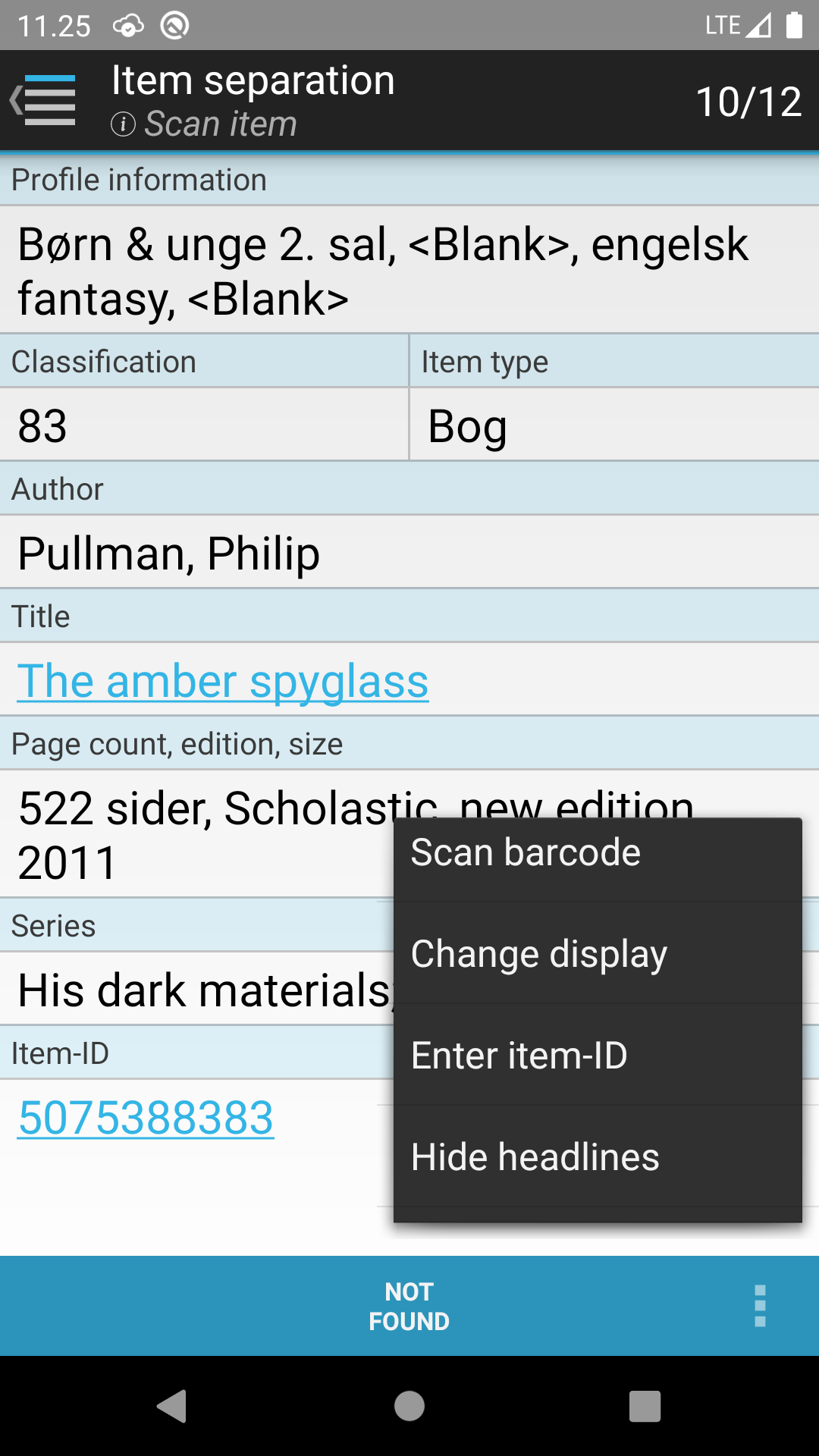This screenshot has height=1456, width=819.
Task: Tap the overflow dots in bottom bar
Action: [x=760, y=1306]
